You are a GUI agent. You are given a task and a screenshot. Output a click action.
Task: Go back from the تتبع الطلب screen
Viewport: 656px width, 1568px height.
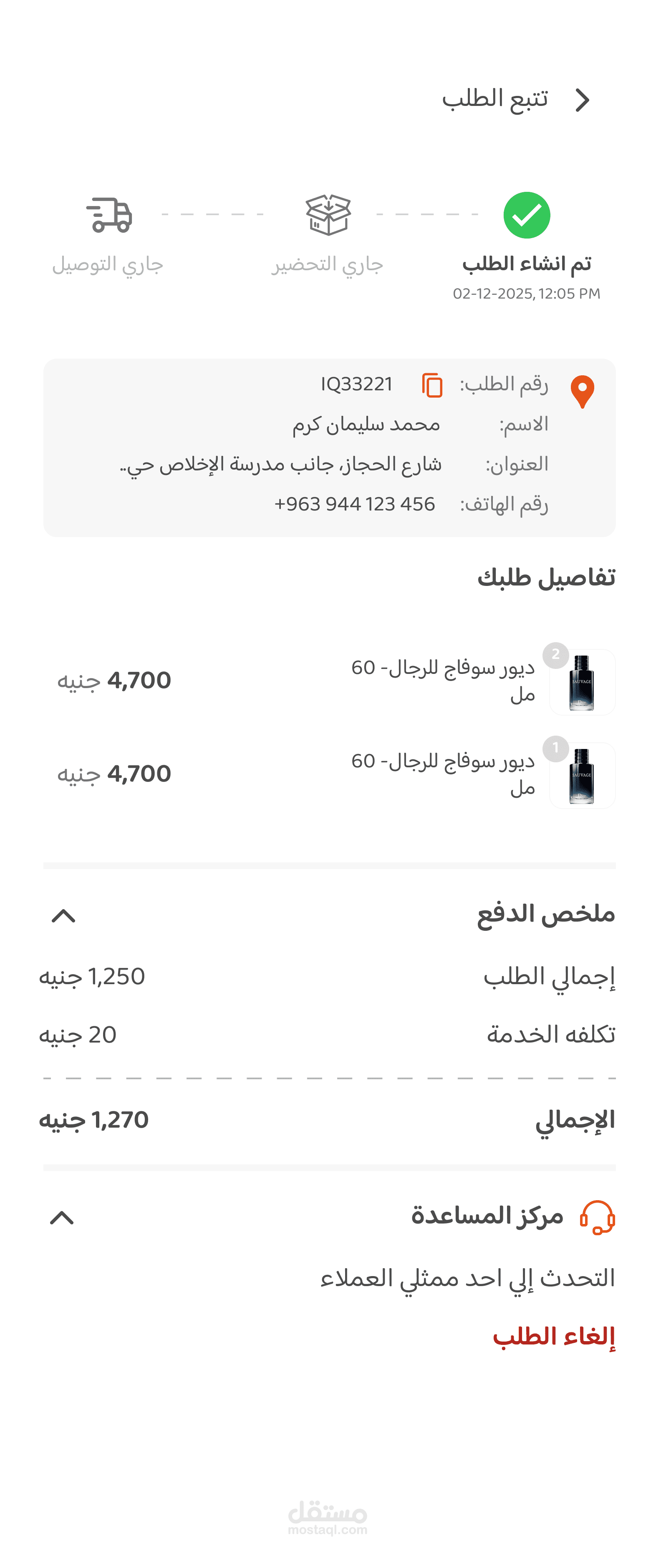[x=582, y=101]
